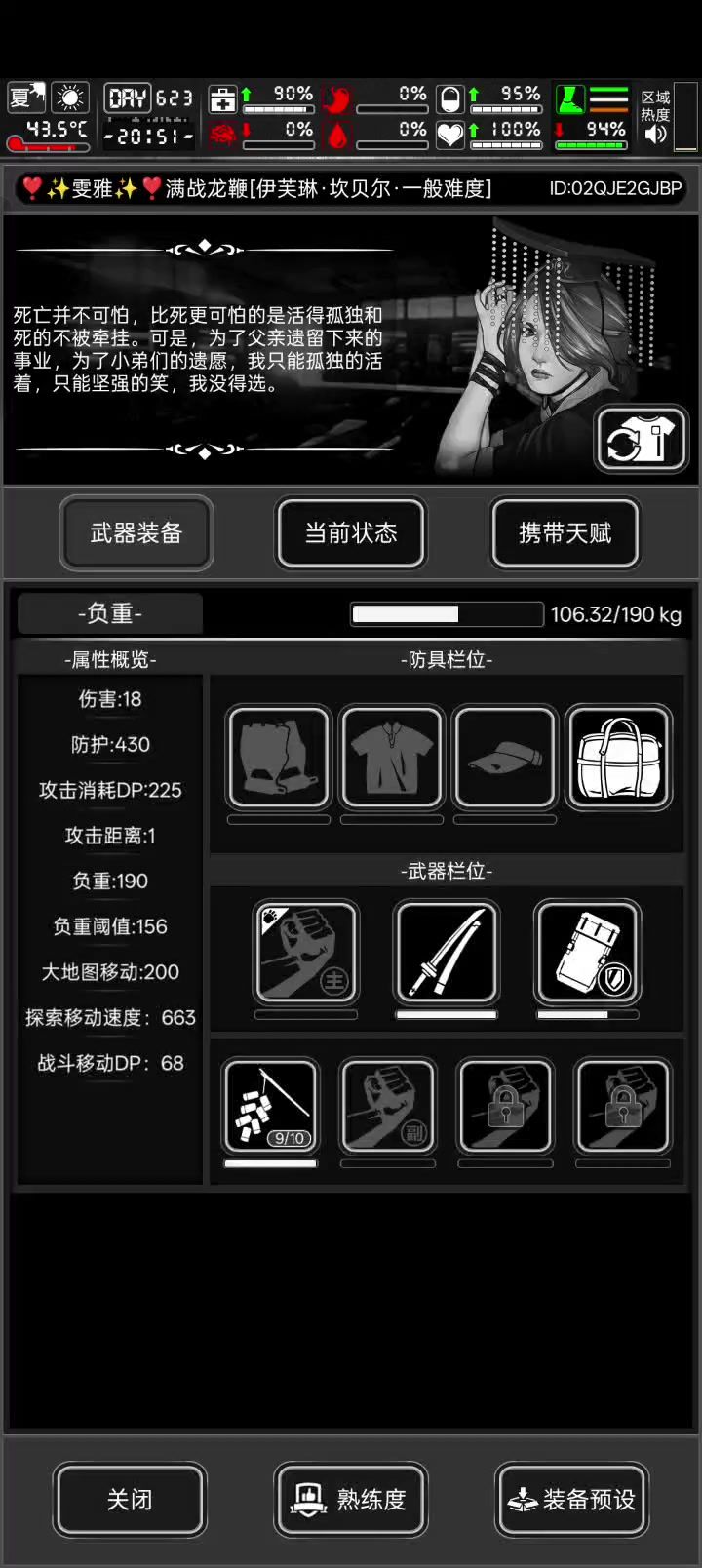Select the off-hand (副) fist weapon slot

pyautogui.click(x=387, y=1106)
